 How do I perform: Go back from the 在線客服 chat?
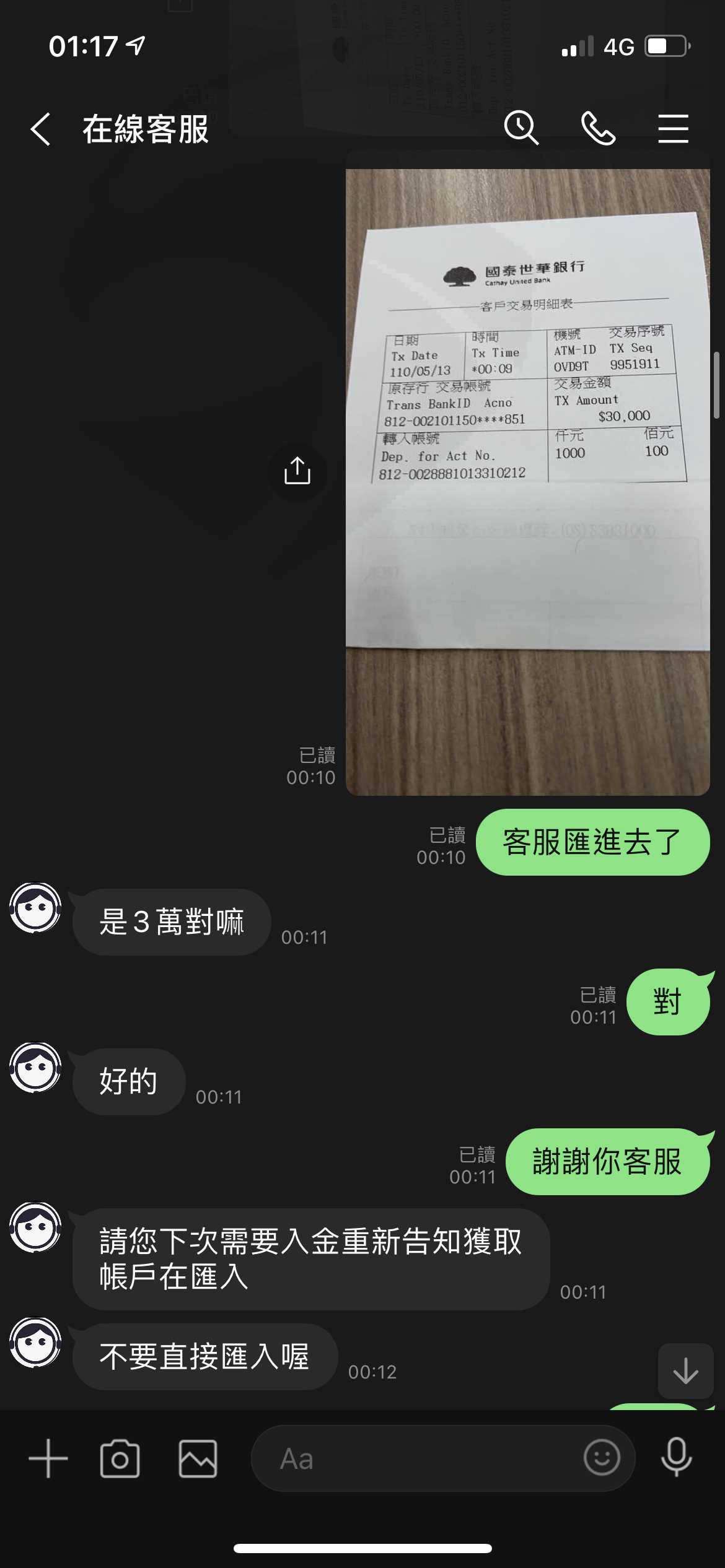click(x=40, y=129)
